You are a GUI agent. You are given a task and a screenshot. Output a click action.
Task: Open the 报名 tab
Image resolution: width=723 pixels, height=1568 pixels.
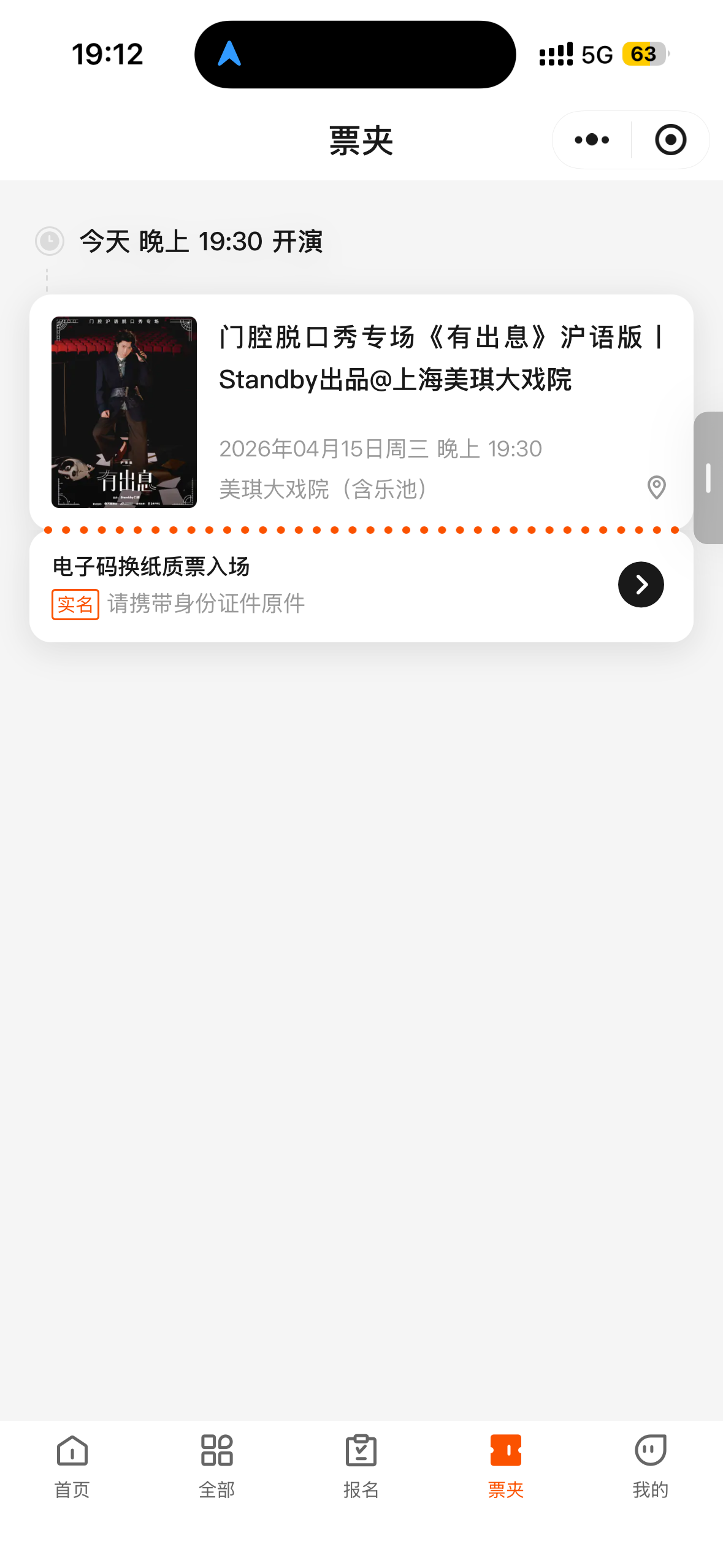(x=361, y=1464)
